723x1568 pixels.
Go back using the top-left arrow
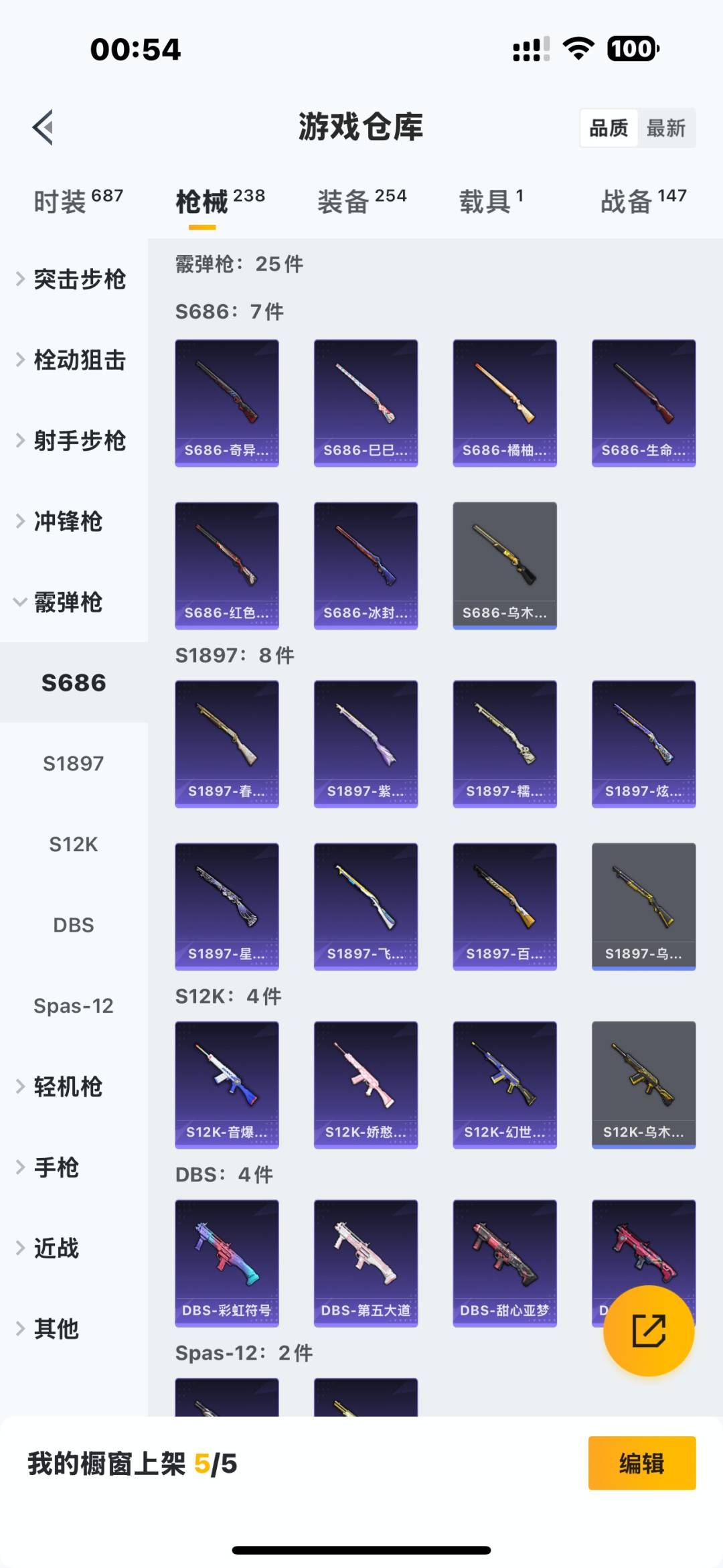pos(44,127)
